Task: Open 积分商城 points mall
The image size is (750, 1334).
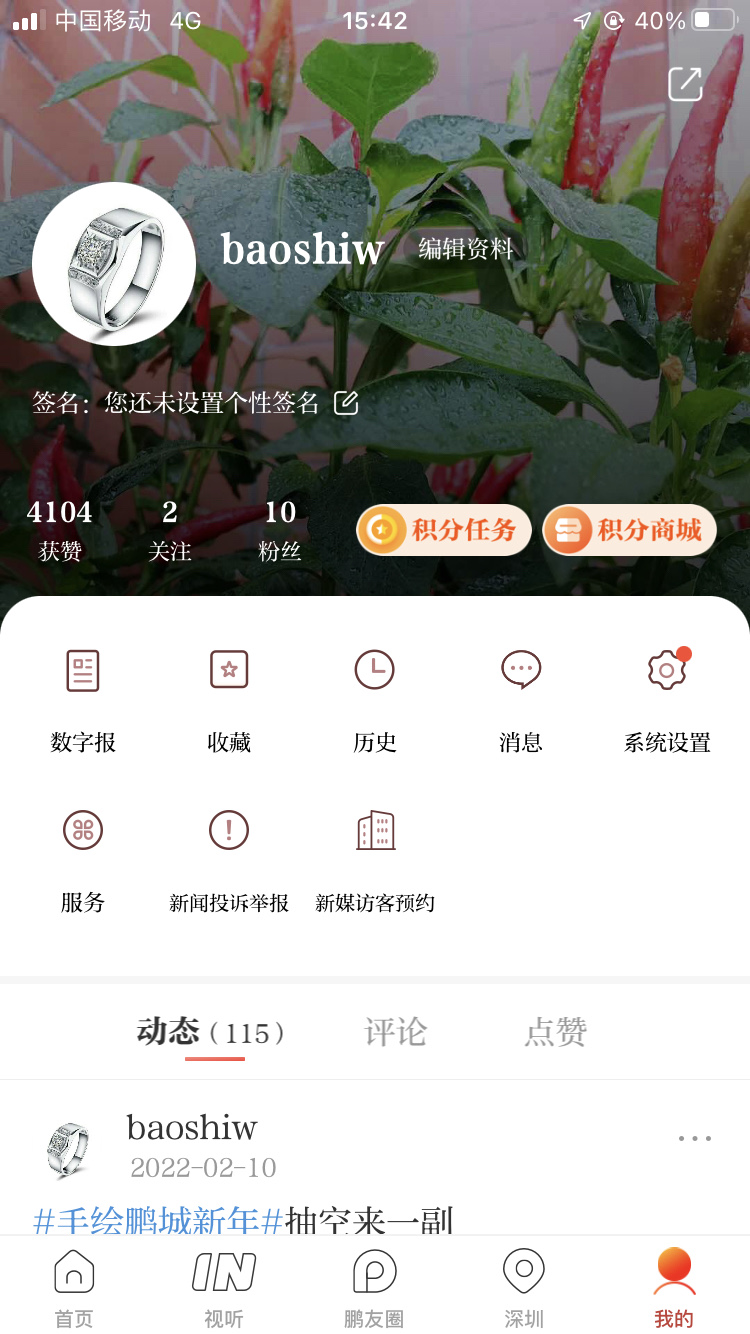Action: tap(629, 530)
